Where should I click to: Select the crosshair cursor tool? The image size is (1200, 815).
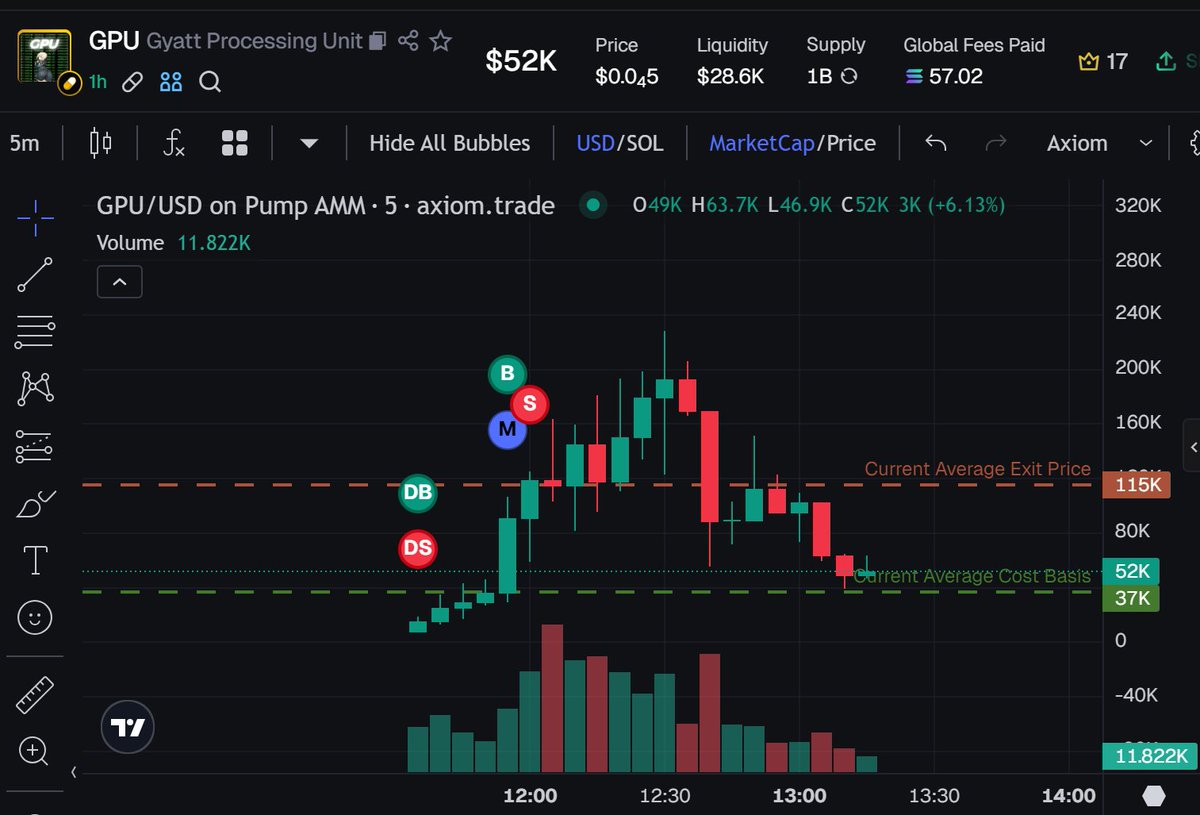pyautogui.click(x=35, y=218)
